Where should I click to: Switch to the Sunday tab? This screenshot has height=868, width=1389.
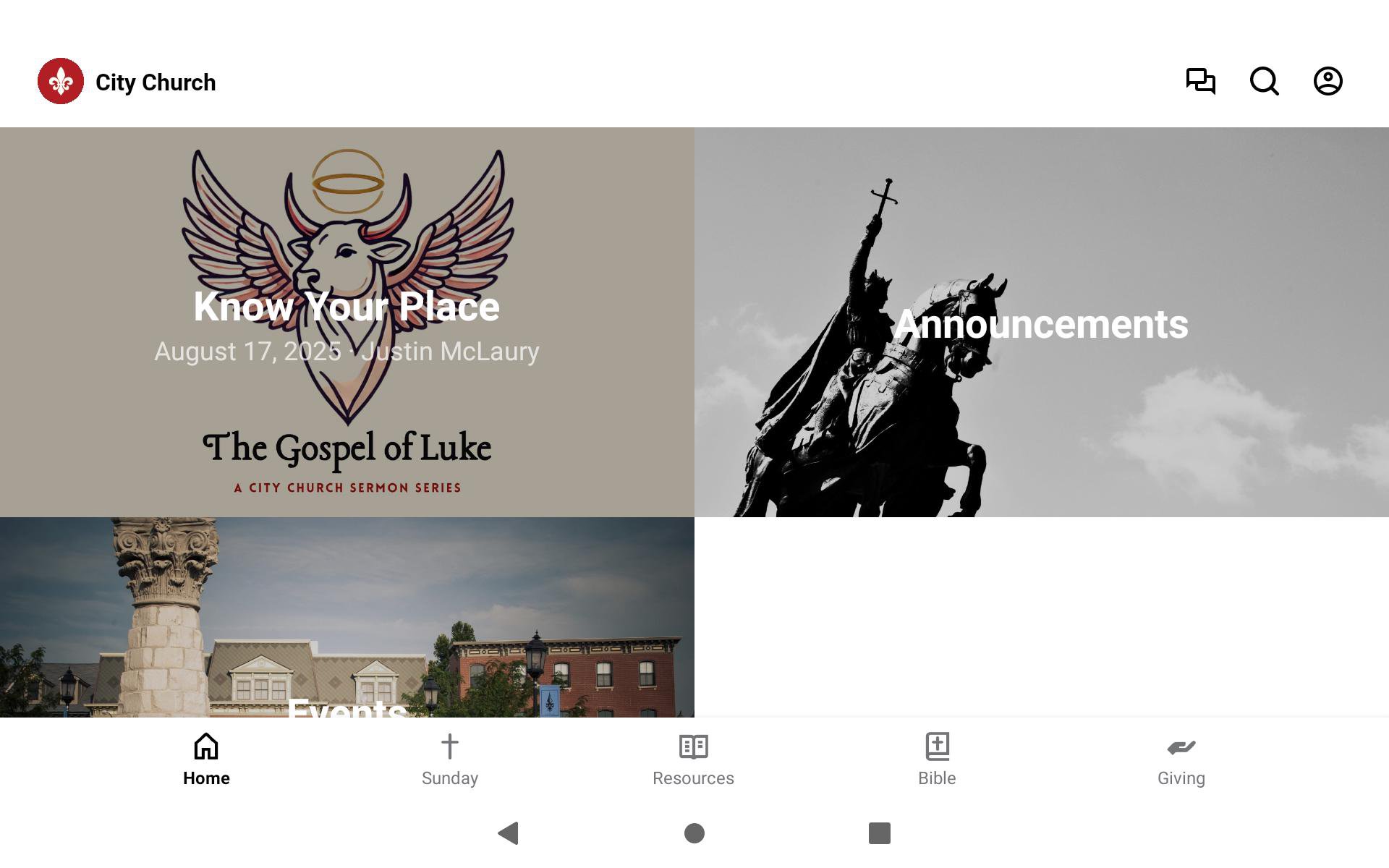(x=450, y=759)
